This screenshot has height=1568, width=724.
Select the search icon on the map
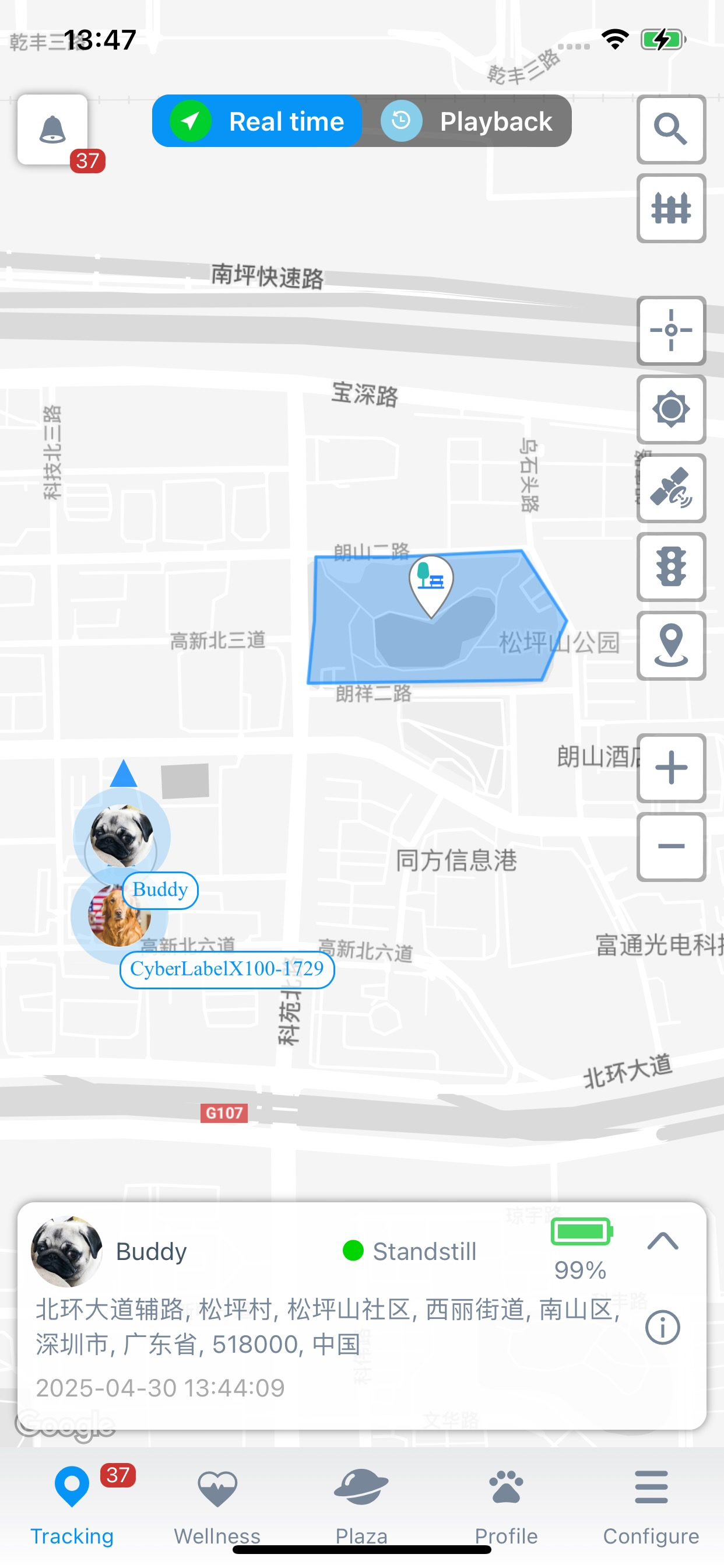[x=671, y=129]
